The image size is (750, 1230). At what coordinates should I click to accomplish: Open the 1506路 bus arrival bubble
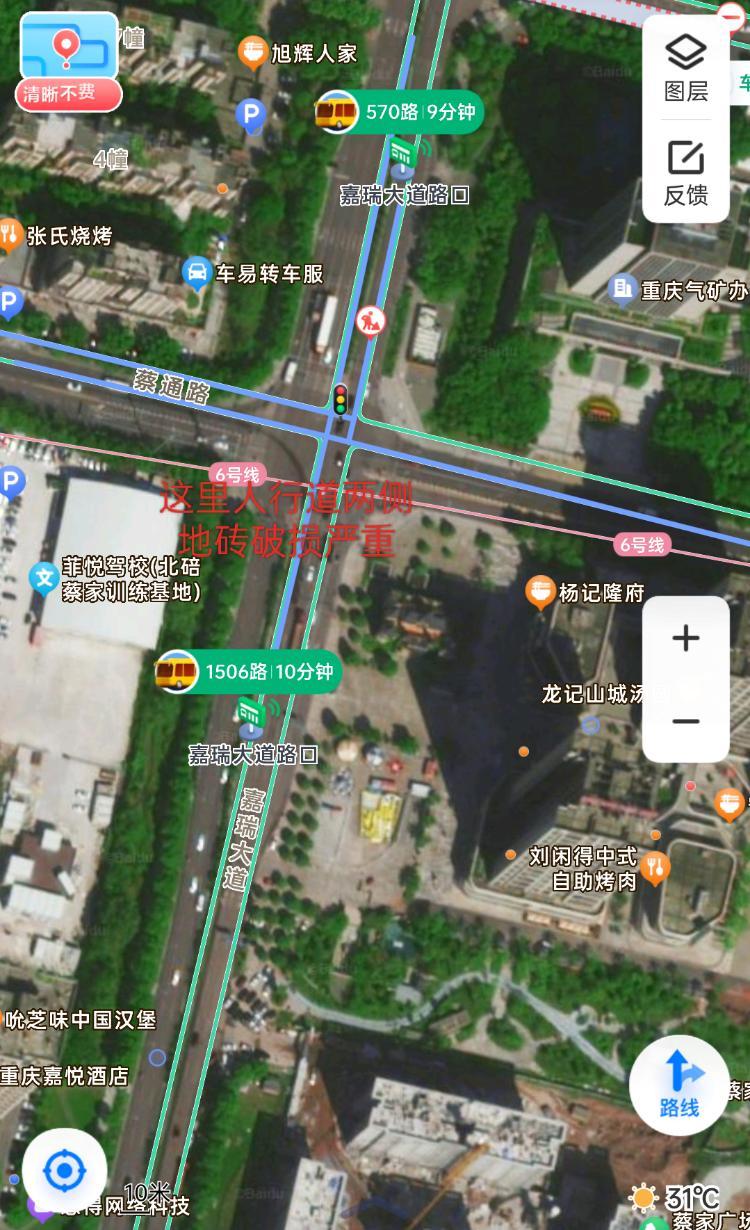tap(248, 671)
